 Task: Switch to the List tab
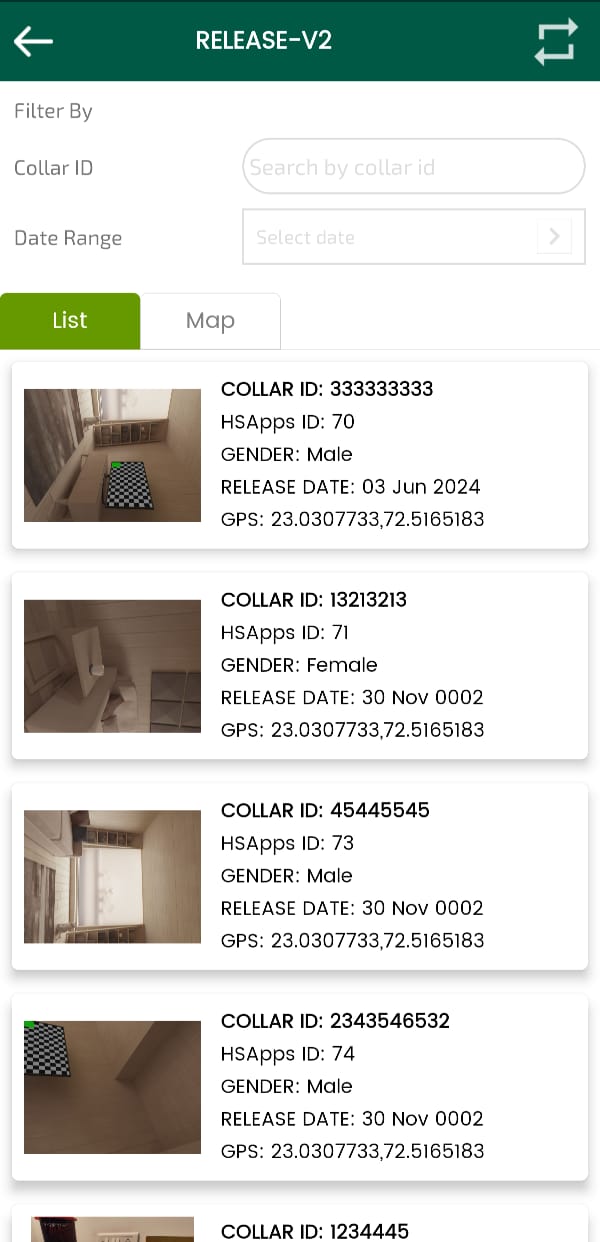pos(70,321)
